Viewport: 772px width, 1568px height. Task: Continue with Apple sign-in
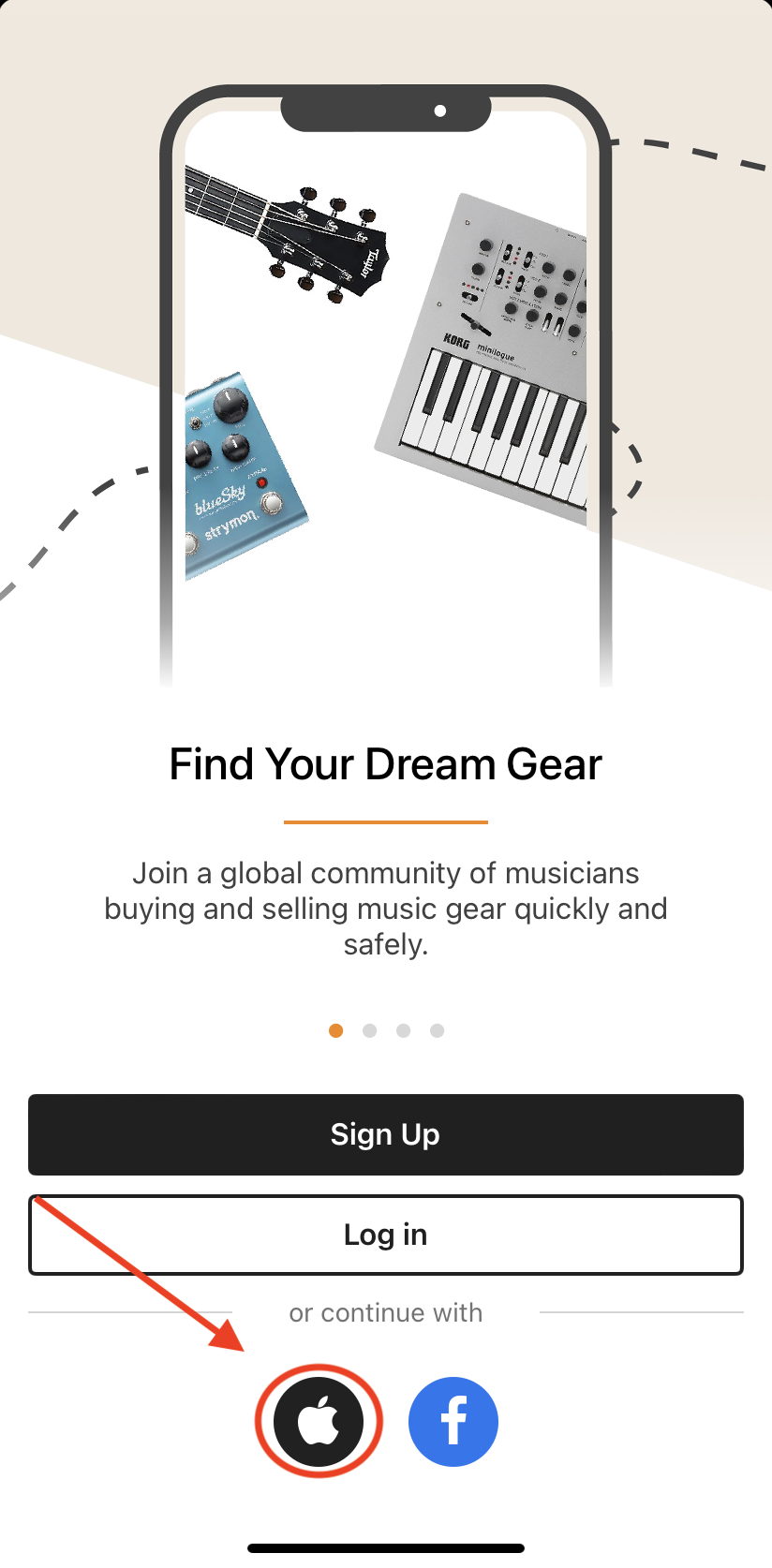click(319, 1421)
